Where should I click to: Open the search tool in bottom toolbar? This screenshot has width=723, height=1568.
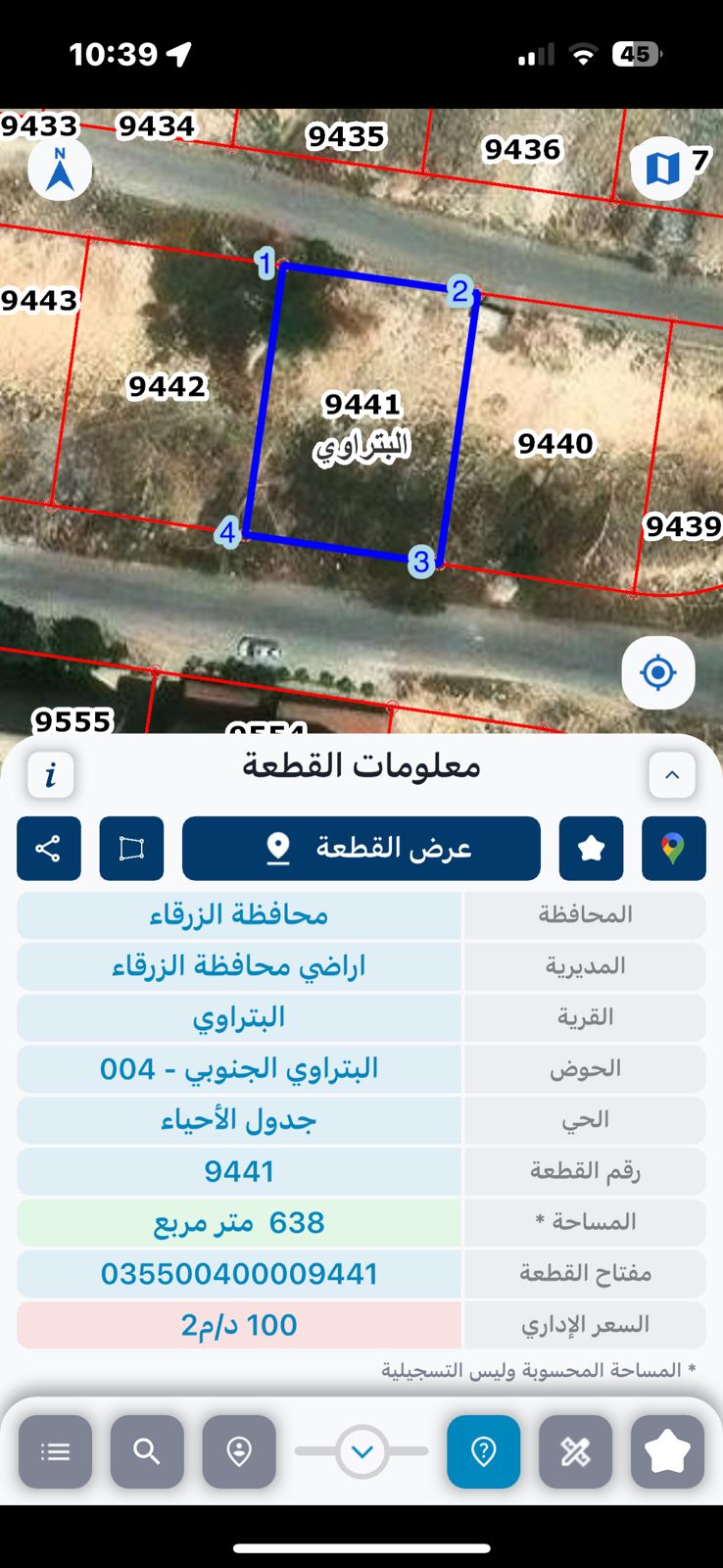(x=147, y=1451)
